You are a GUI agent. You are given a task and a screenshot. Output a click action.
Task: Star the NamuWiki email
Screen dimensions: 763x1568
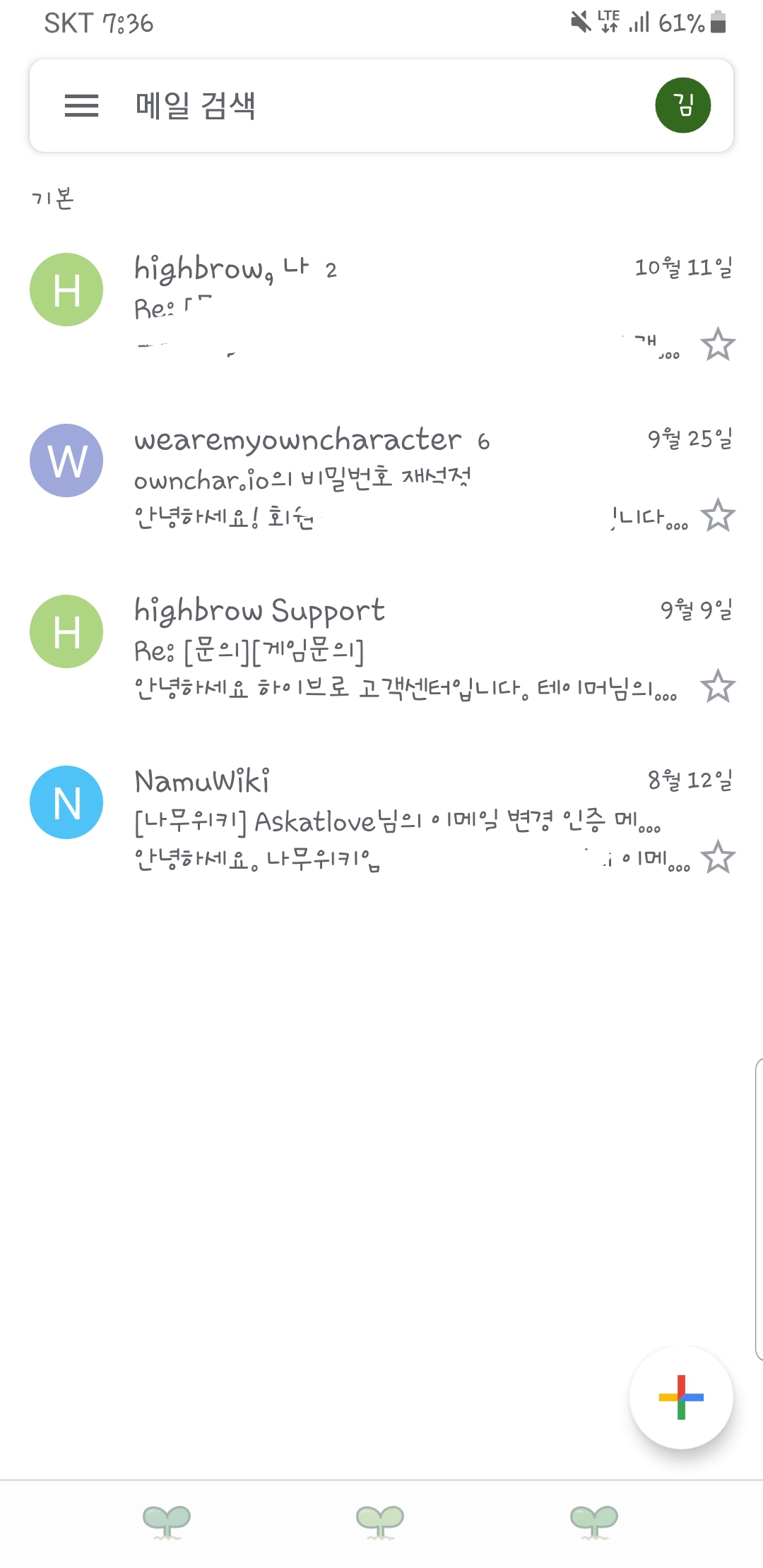coord(718,857)
